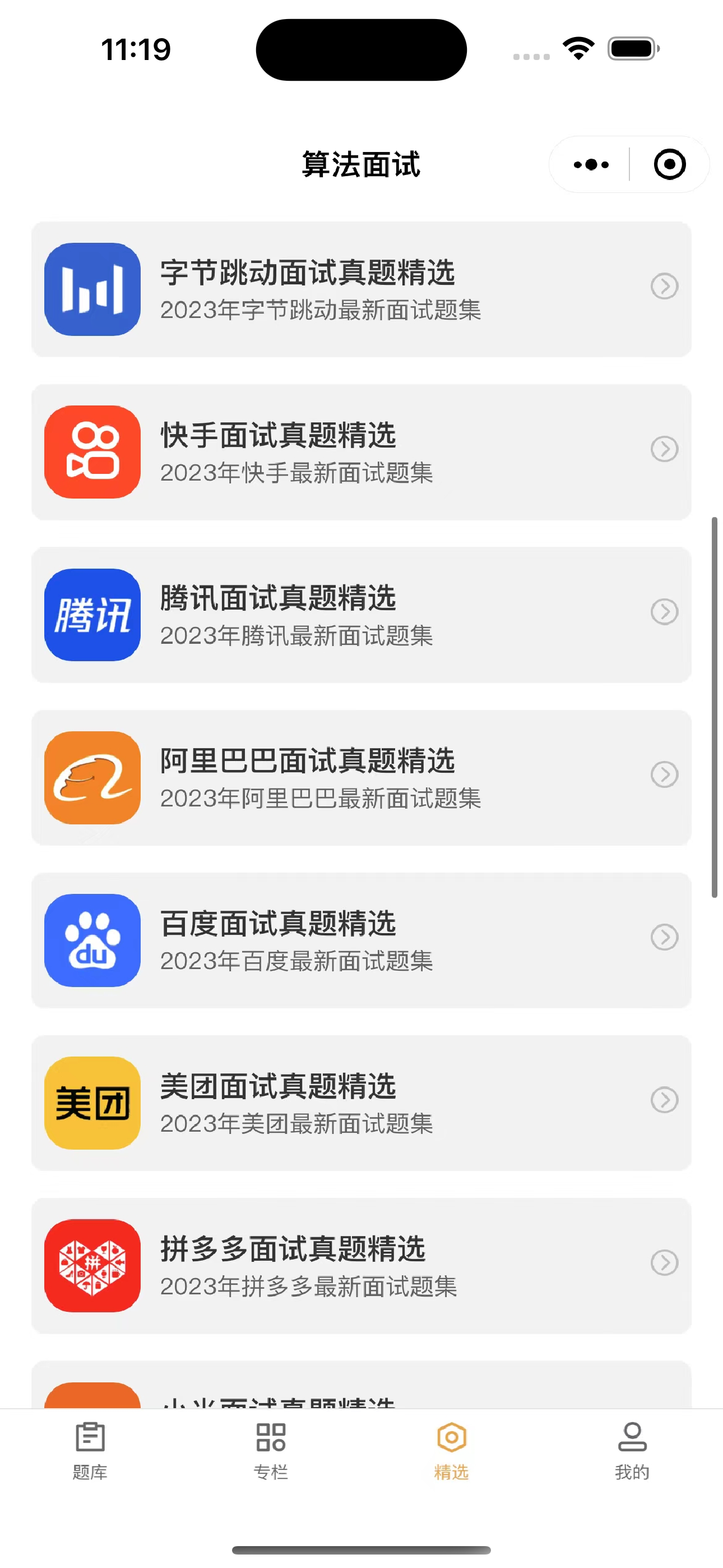Close the mini program via the circle icon

[x=669, y=164]
